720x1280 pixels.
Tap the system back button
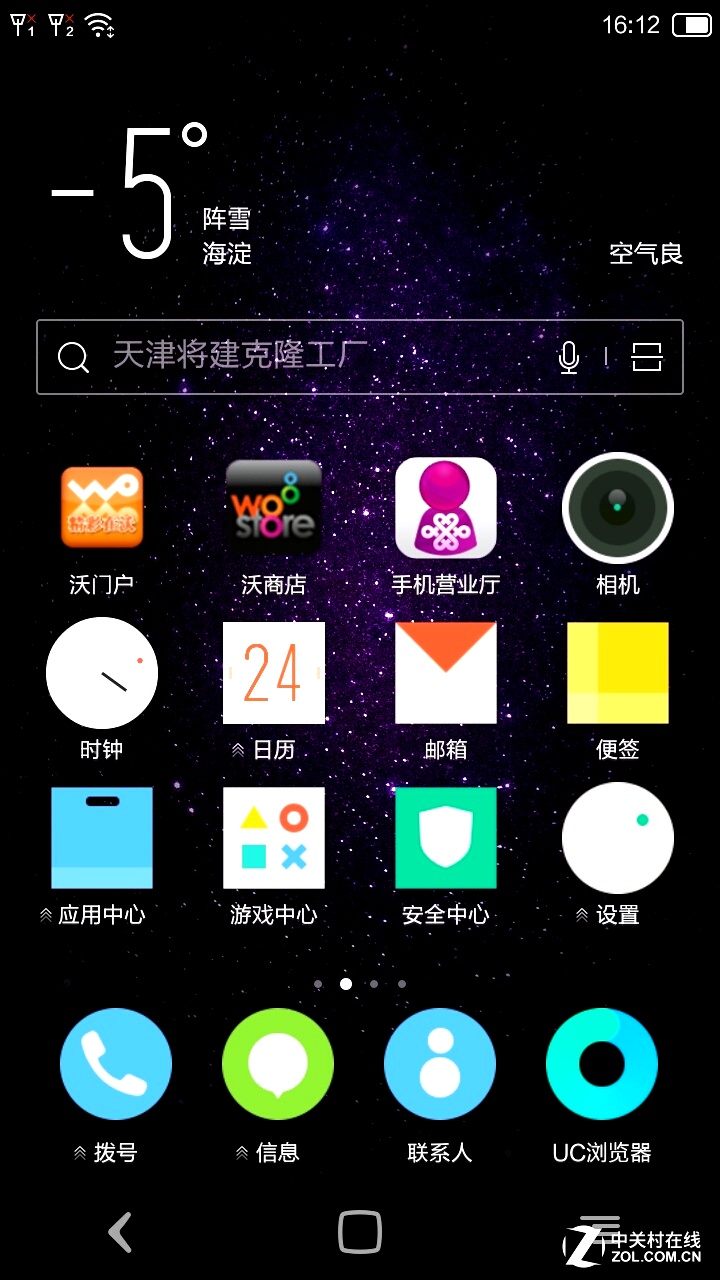pyautogui.click(x=120, y=1232)
